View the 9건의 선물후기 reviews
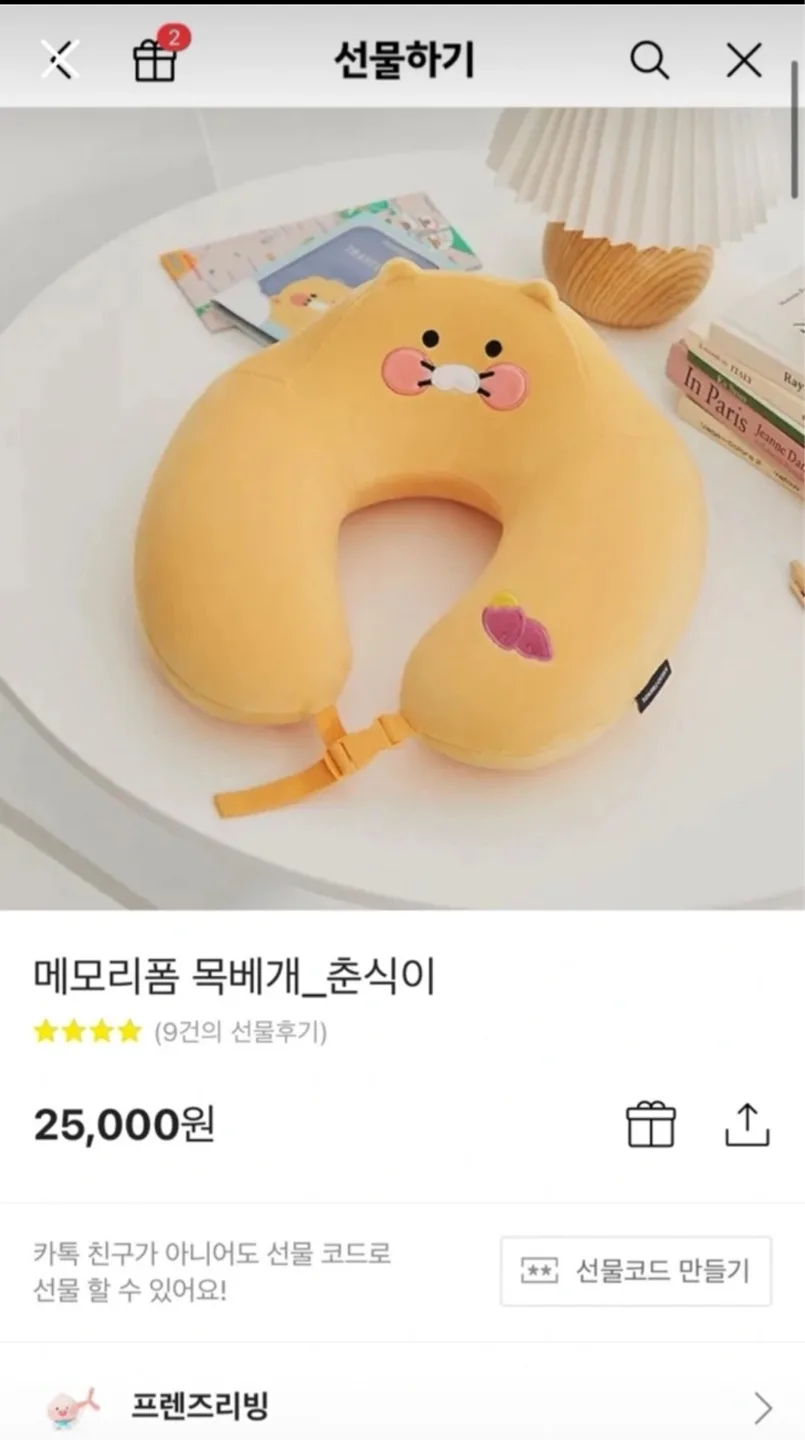 tap(240, 1031)
